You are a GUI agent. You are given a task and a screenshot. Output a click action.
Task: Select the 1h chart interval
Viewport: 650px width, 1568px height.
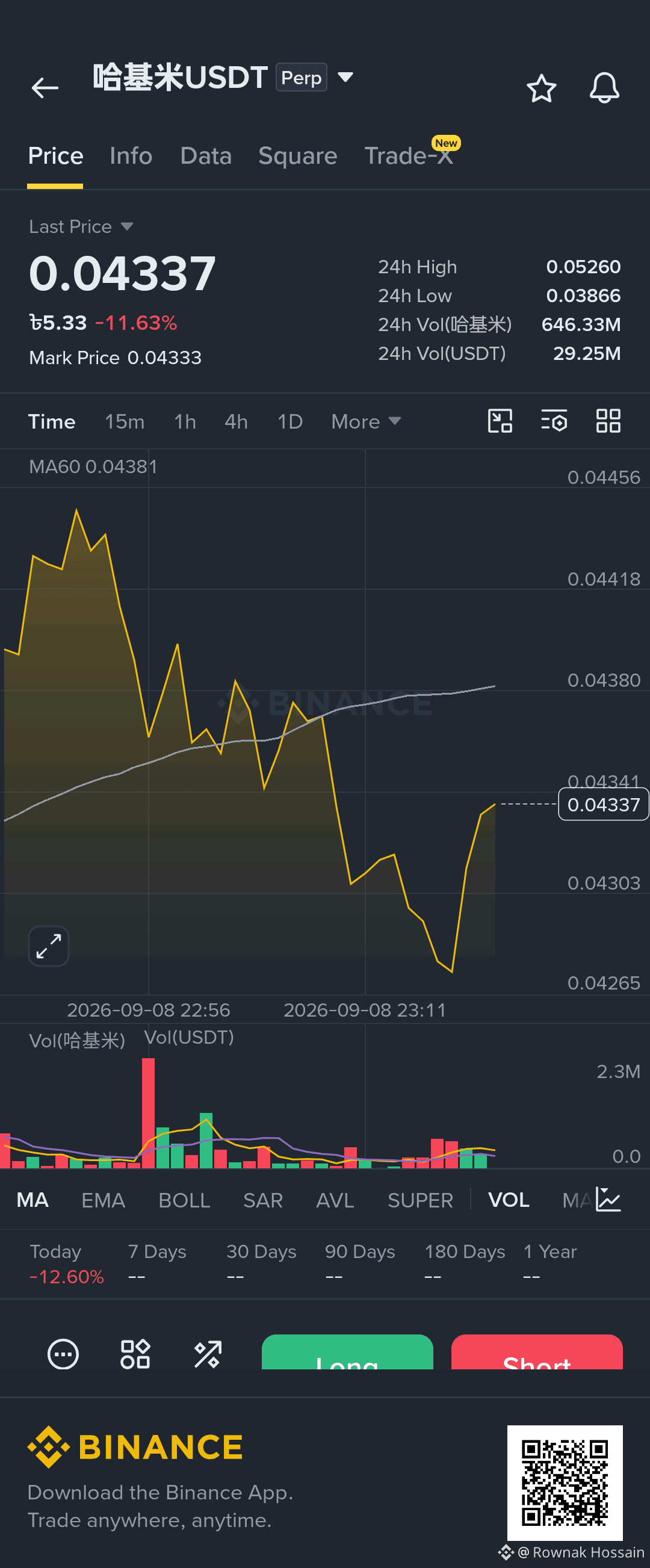tap(185, 421)
